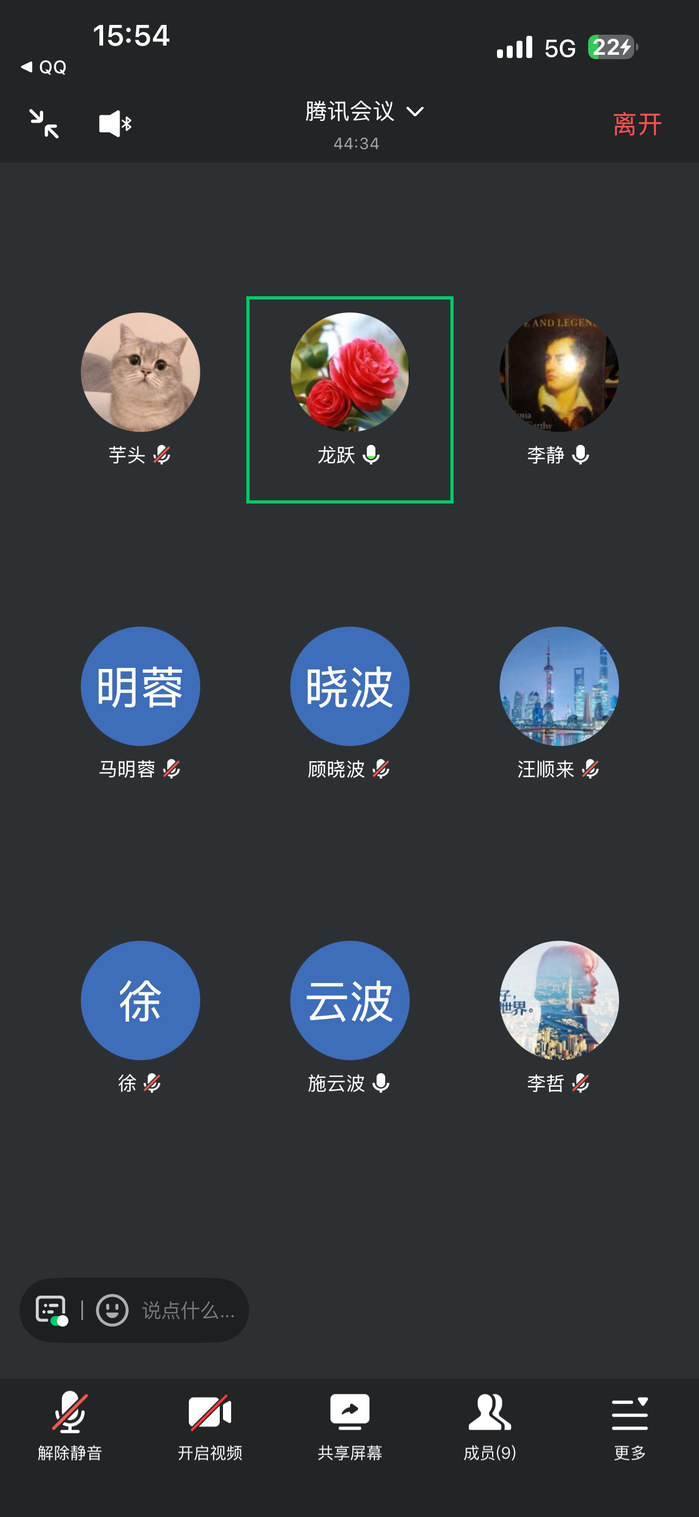This screenshot has height=1517, width=699.
Task: Start sharing screen via 共享屏幕
Action: click(x=350, y=1425)
